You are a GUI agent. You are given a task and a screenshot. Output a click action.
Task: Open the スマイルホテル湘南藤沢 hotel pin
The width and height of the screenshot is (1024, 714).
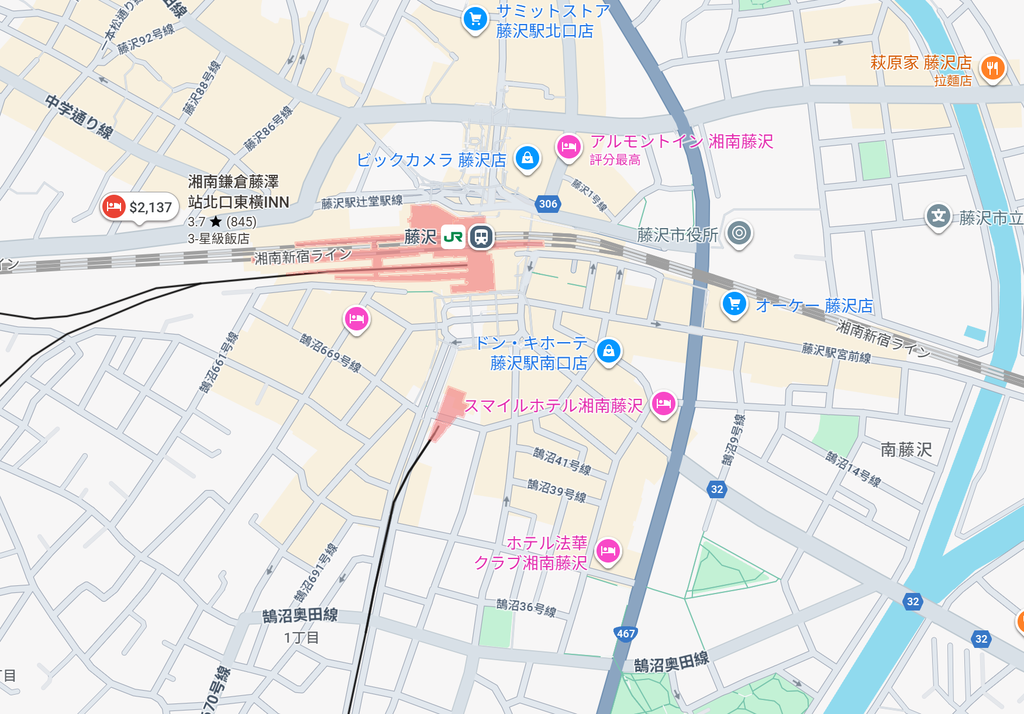coord(662,404)
